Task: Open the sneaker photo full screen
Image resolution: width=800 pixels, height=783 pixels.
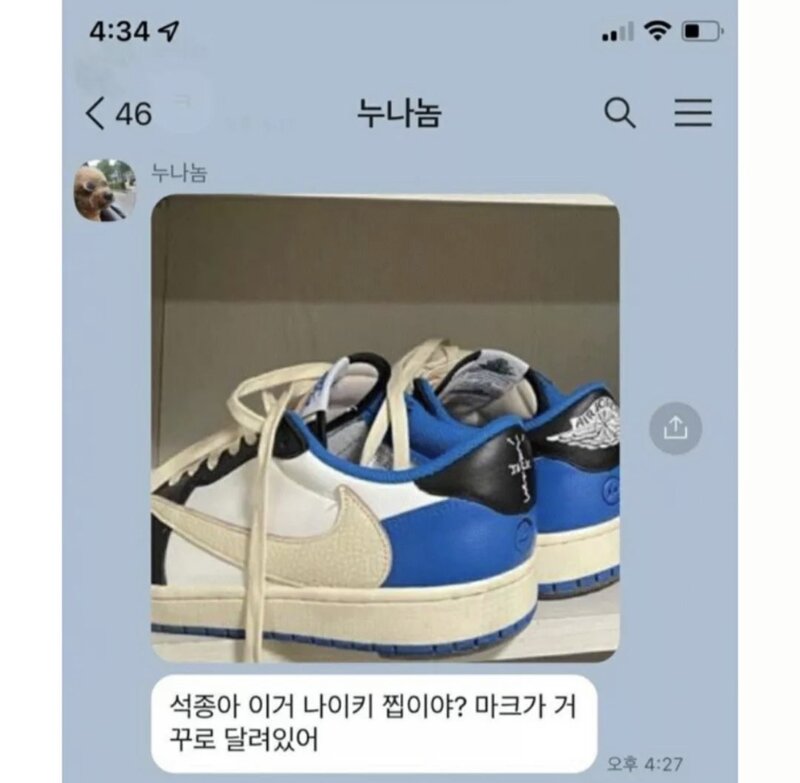Action: (x=385, y=428)
